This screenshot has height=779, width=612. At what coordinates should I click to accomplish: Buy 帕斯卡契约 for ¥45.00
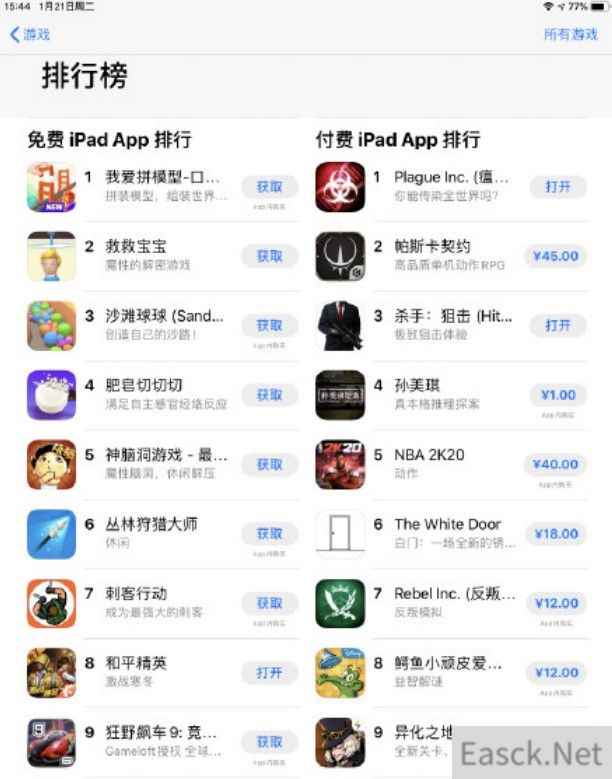(x=556, y=256)
